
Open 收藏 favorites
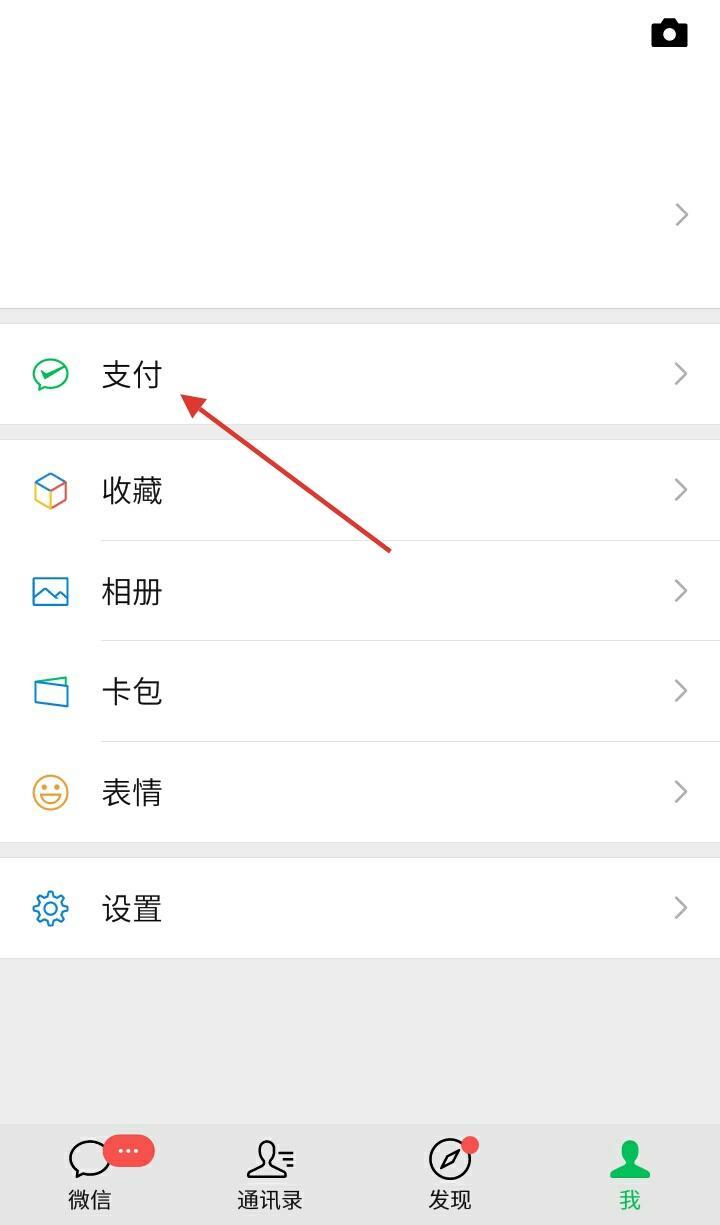point(360,490)
